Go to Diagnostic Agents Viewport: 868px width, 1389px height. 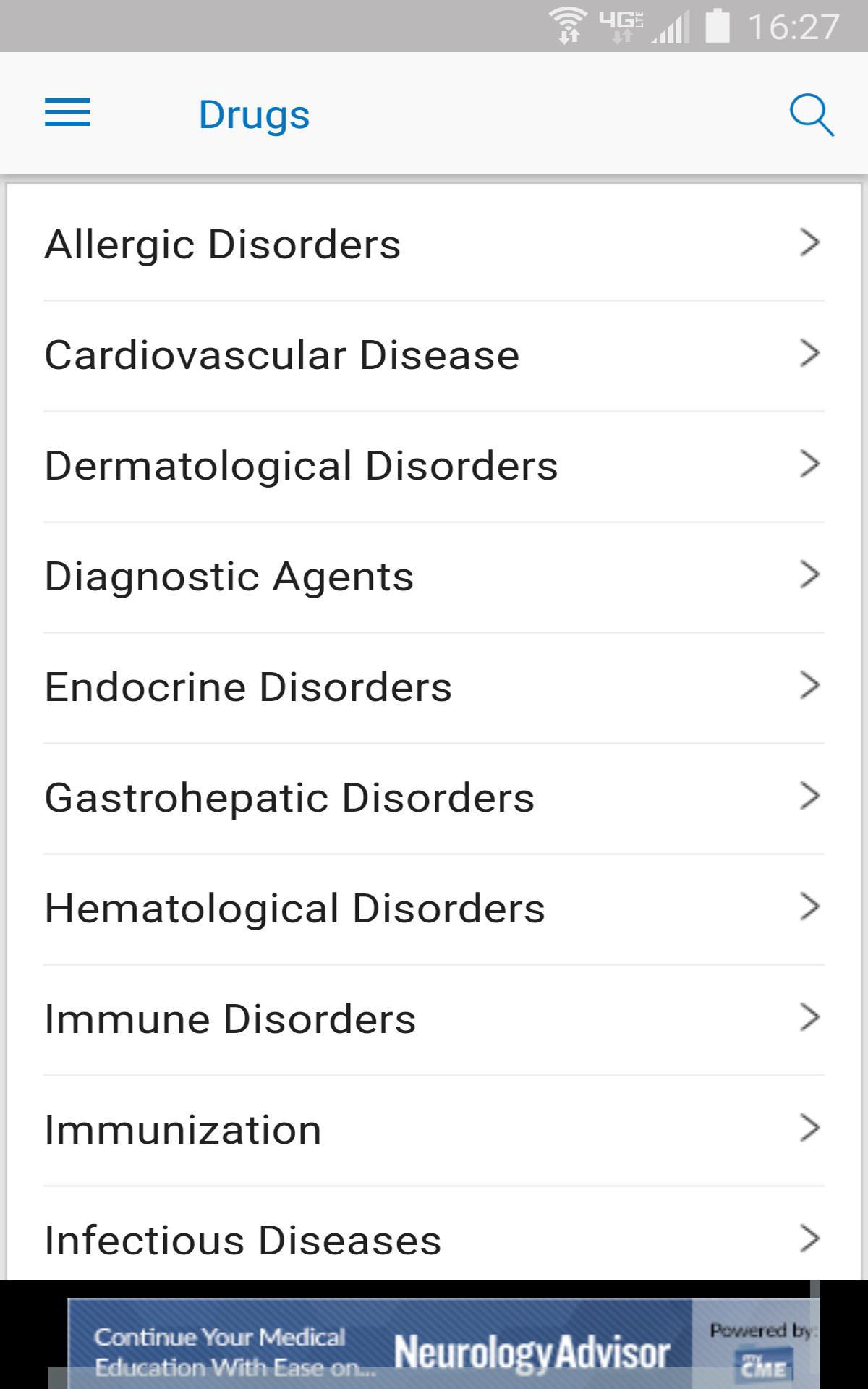[434, 577]
